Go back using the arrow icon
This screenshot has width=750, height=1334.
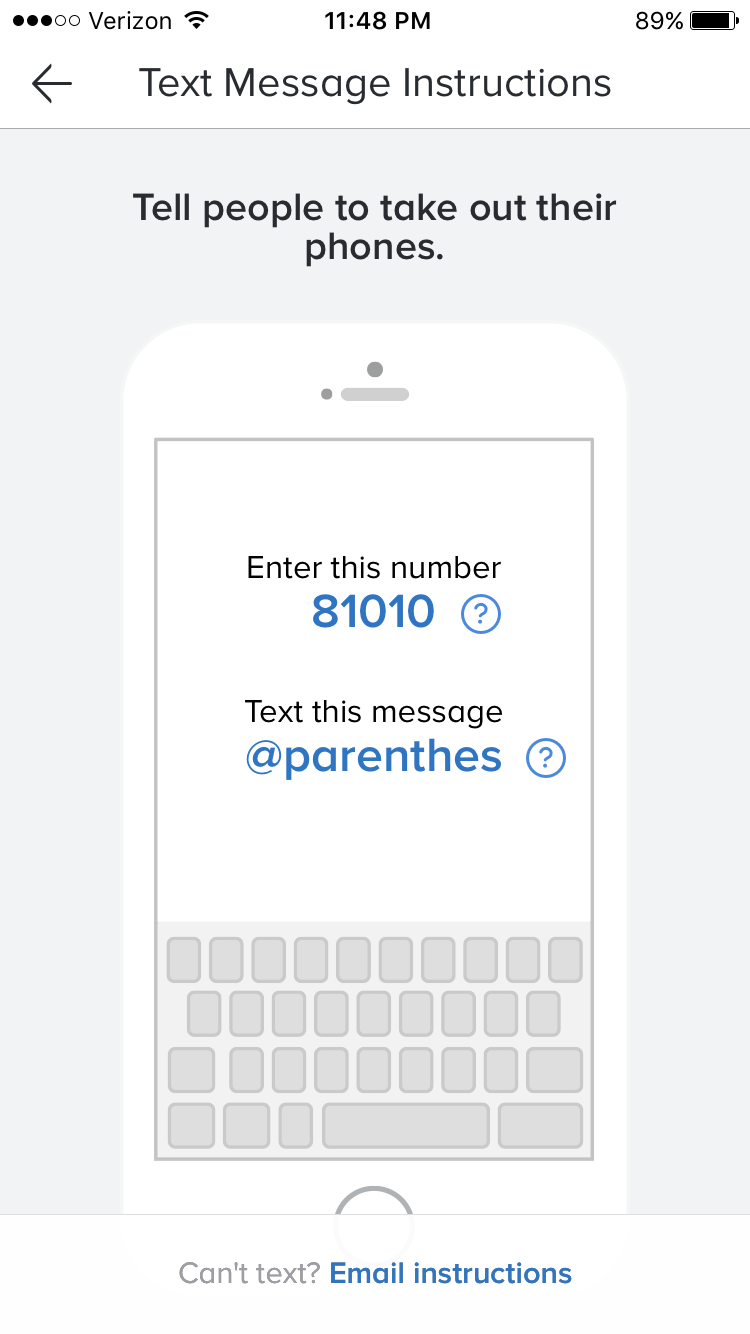click(52, 84)
